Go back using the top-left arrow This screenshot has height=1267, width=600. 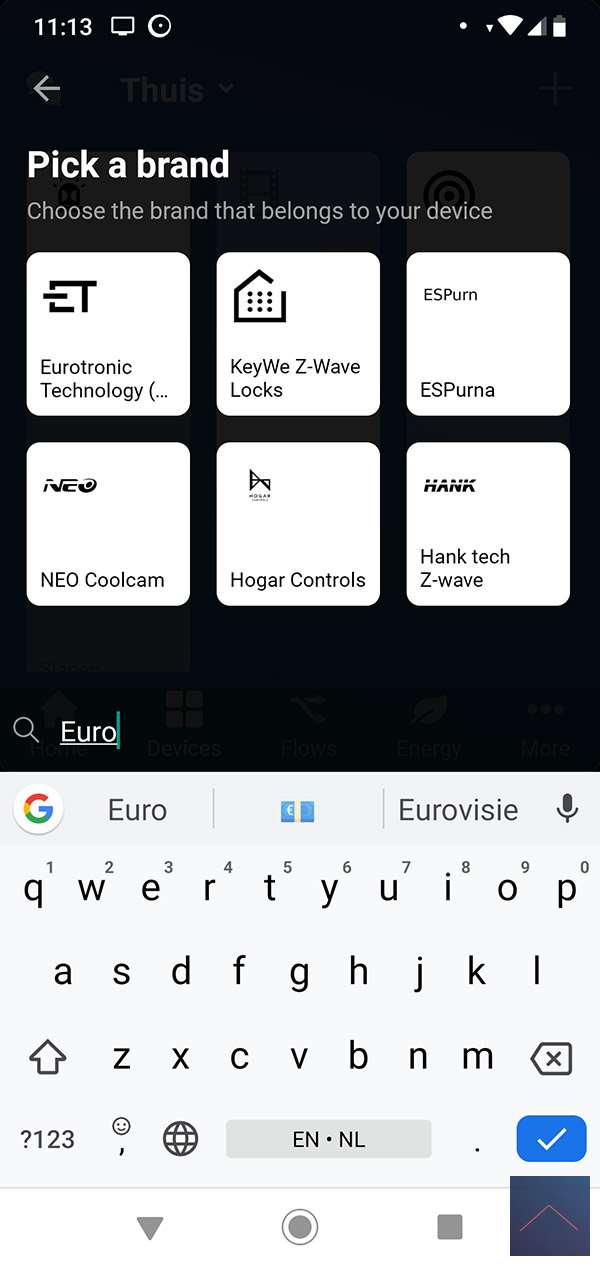point(46,89)
